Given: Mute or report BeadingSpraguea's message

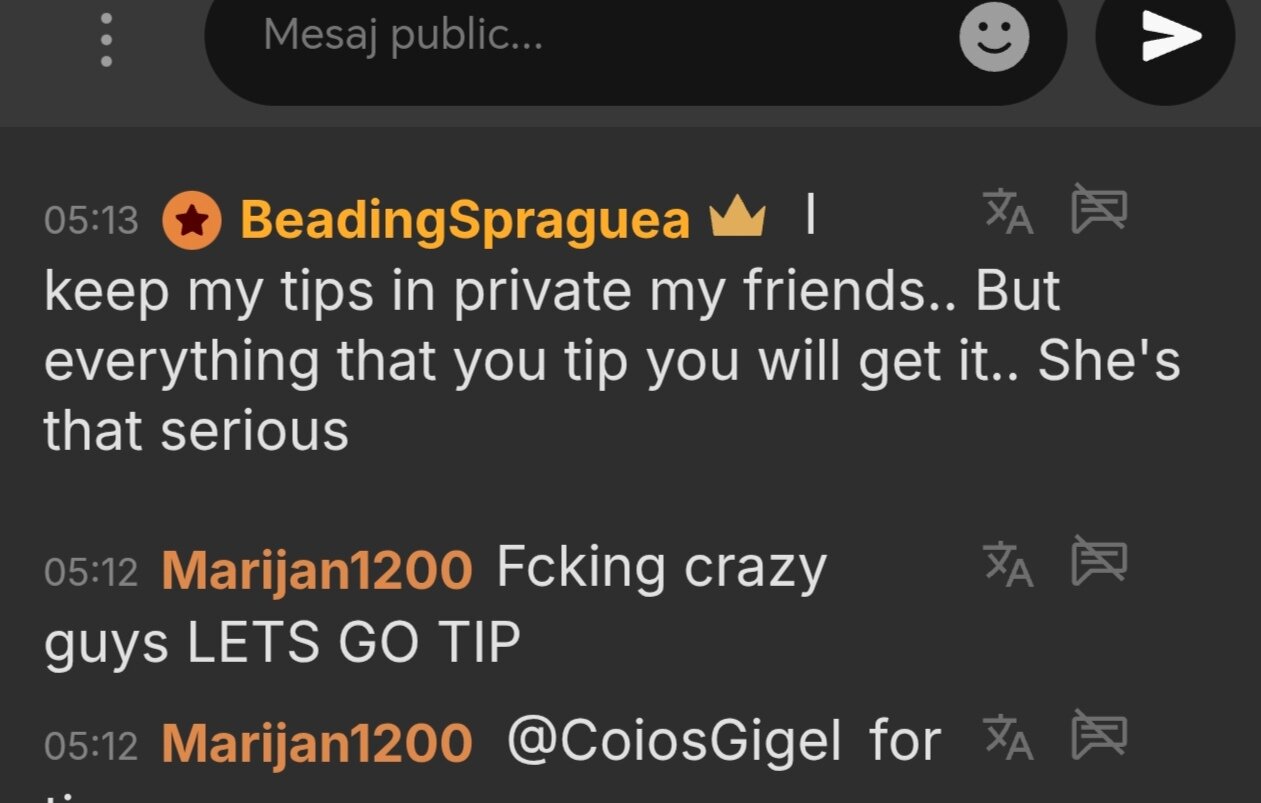Looking at the screenshot, I should click(1099, 209).
